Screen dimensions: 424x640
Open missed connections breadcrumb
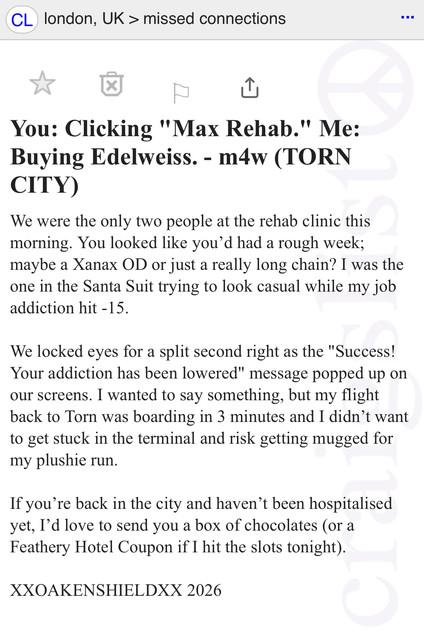214,19
